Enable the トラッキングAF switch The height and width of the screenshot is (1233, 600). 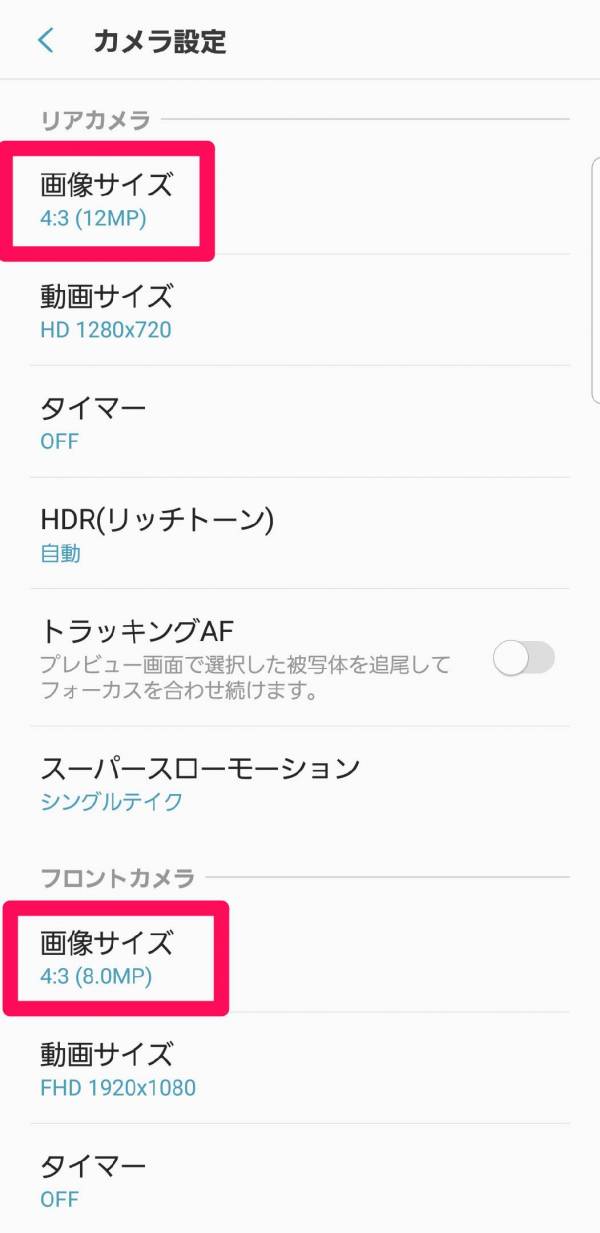525,659
